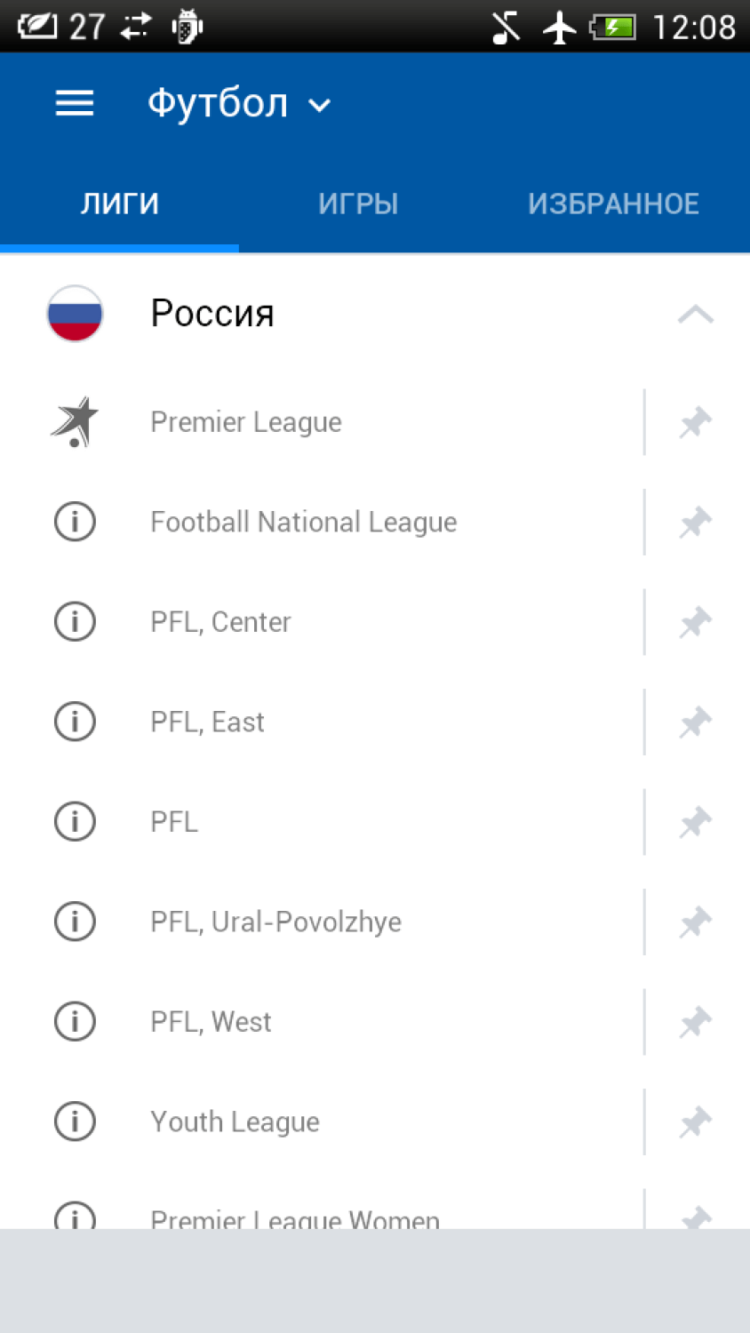
Task: Collapse the Россия section chevron
Action: click(x=694, y=313)
